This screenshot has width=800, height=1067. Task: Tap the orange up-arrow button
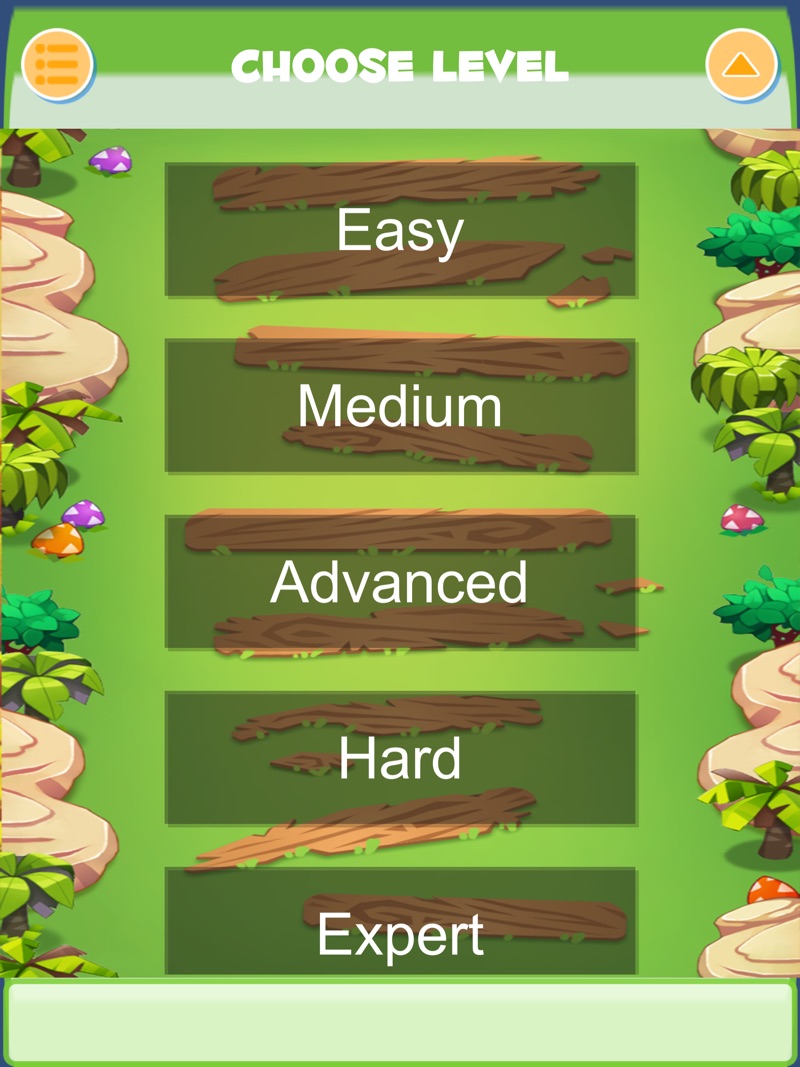(741, 65)
